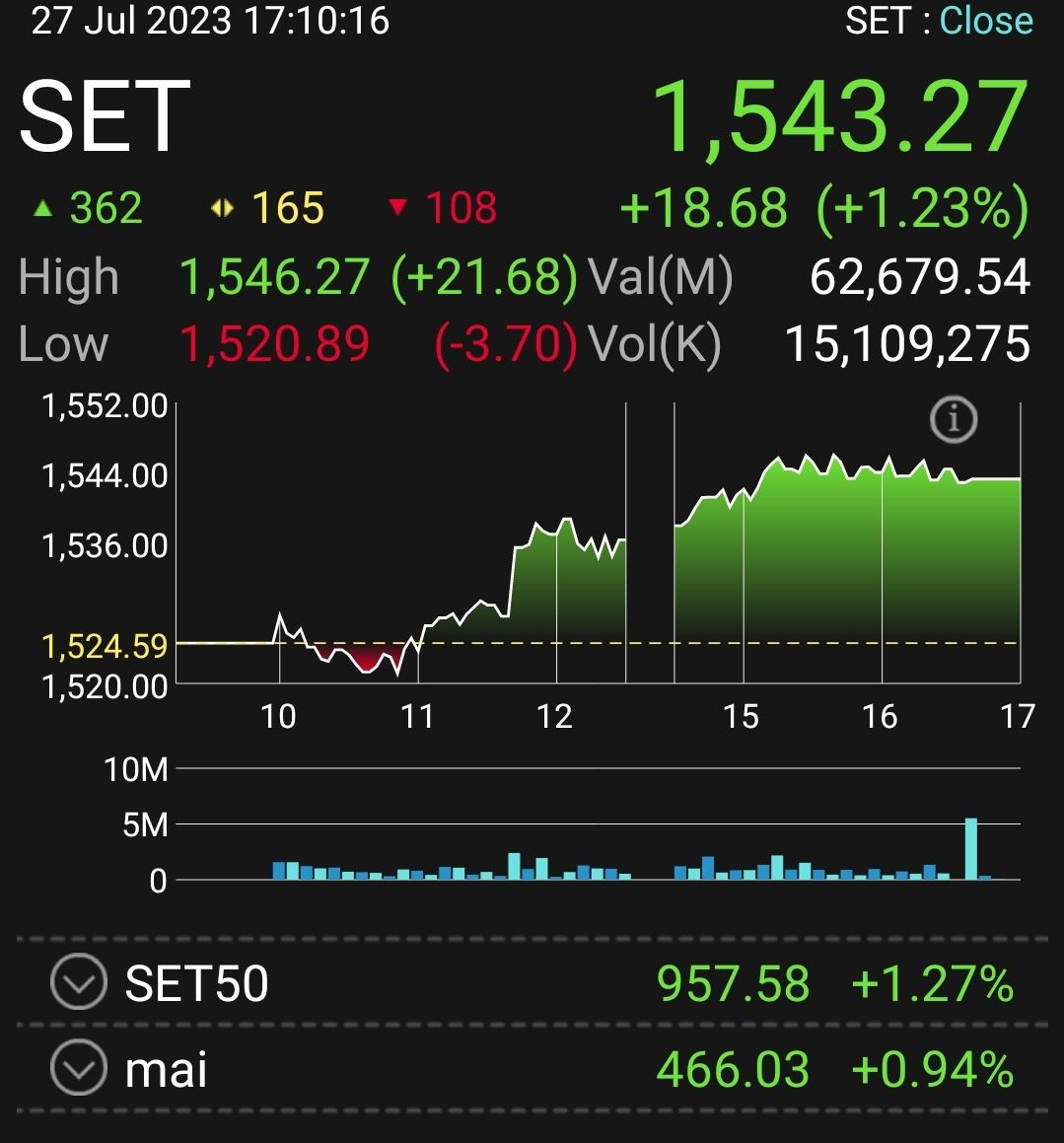Viewport: 1064px width, 1143px height.
Task: Open the chart info icon
Action: [954, 420]
